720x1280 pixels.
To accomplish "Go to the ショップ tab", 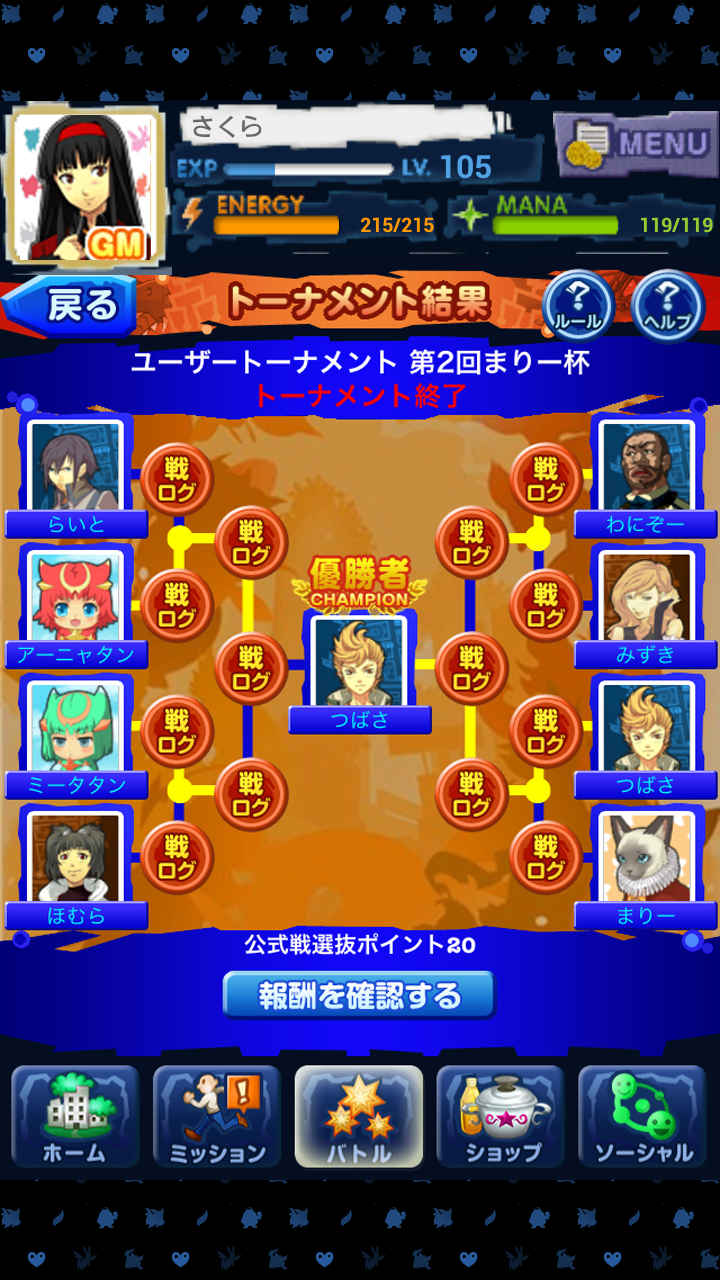I will 501,1117.
